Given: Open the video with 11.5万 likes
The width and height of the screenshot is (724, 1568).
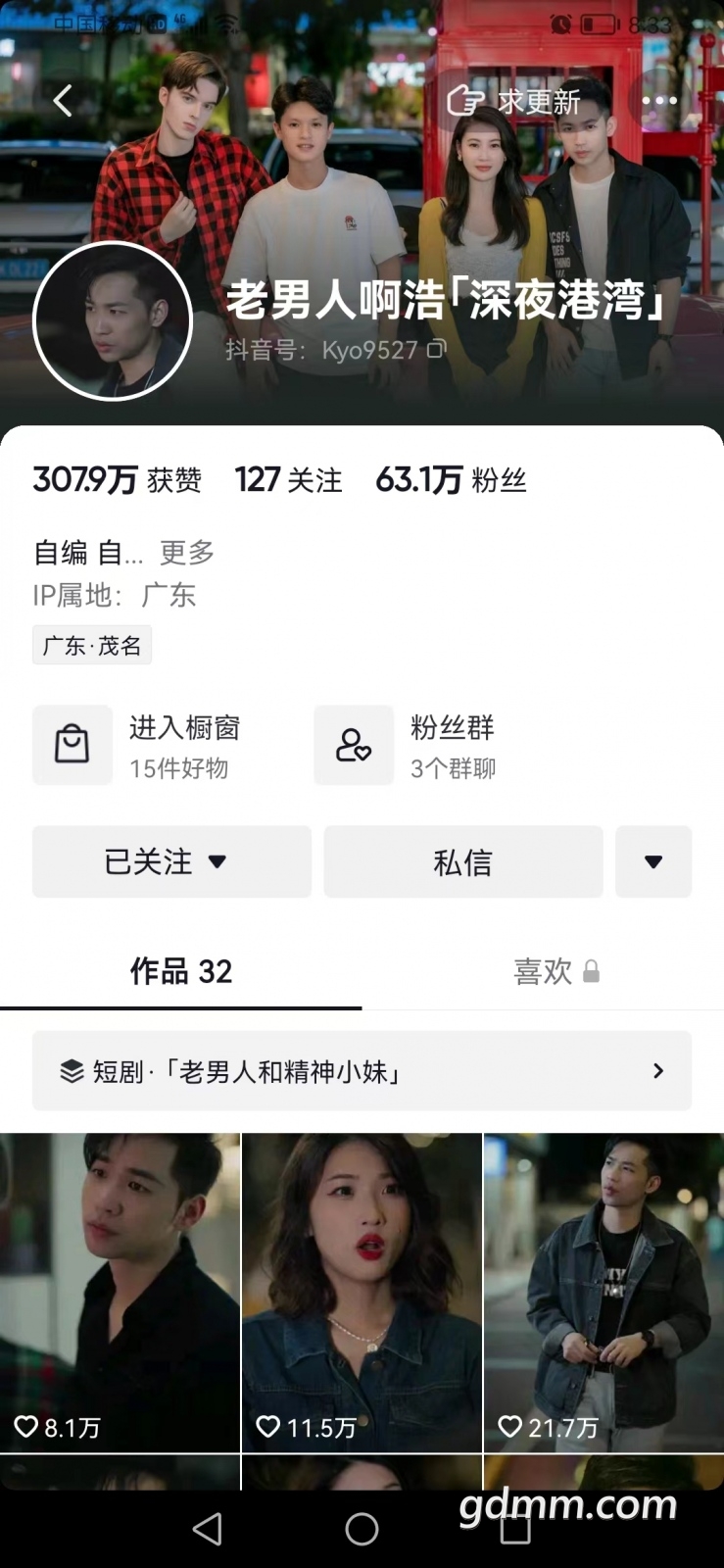Looking at the screenshot, I should (362, 1293).
